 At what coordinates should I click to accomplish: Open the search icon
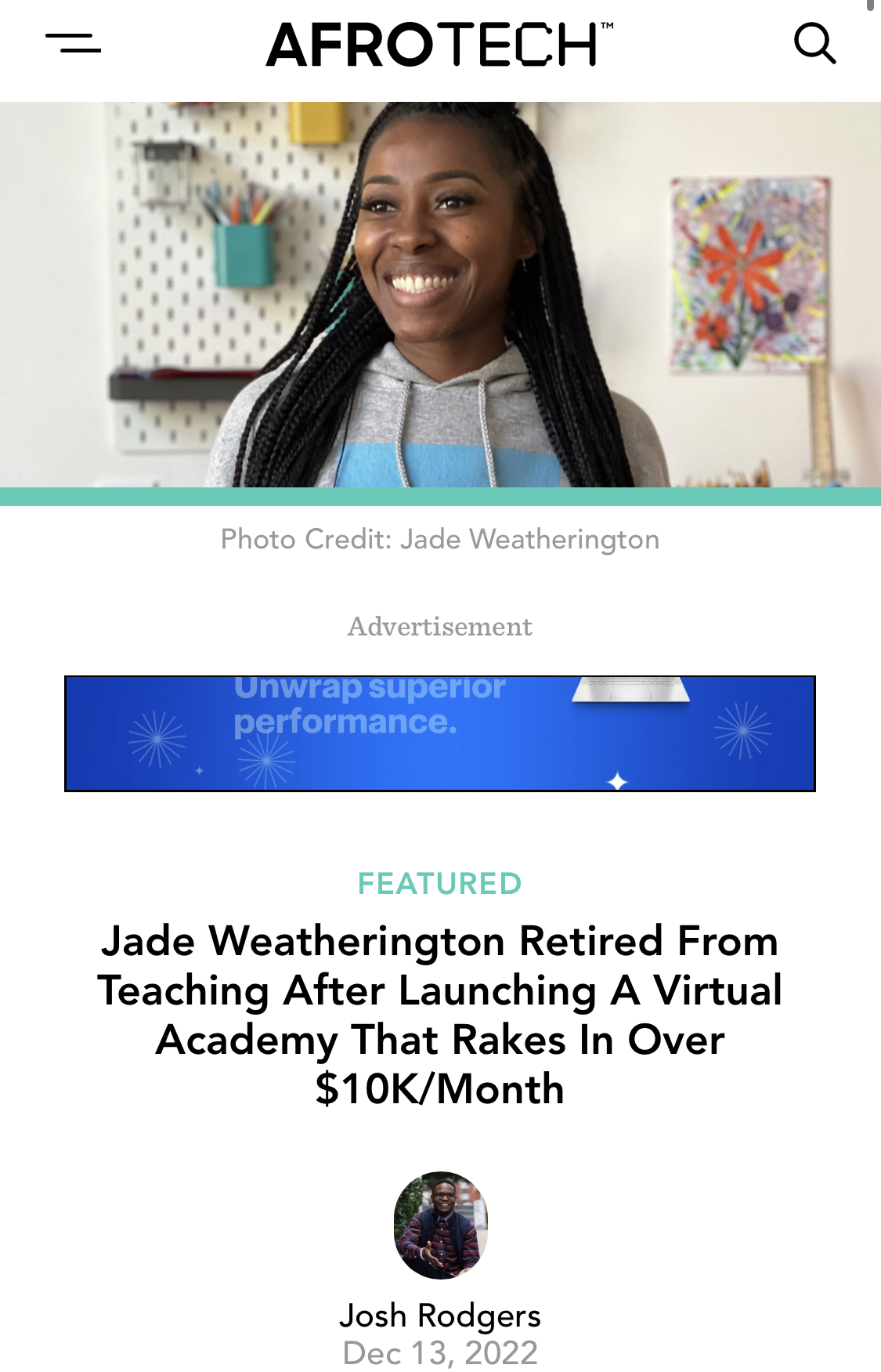pyautogui.click(x=814, y=43)
